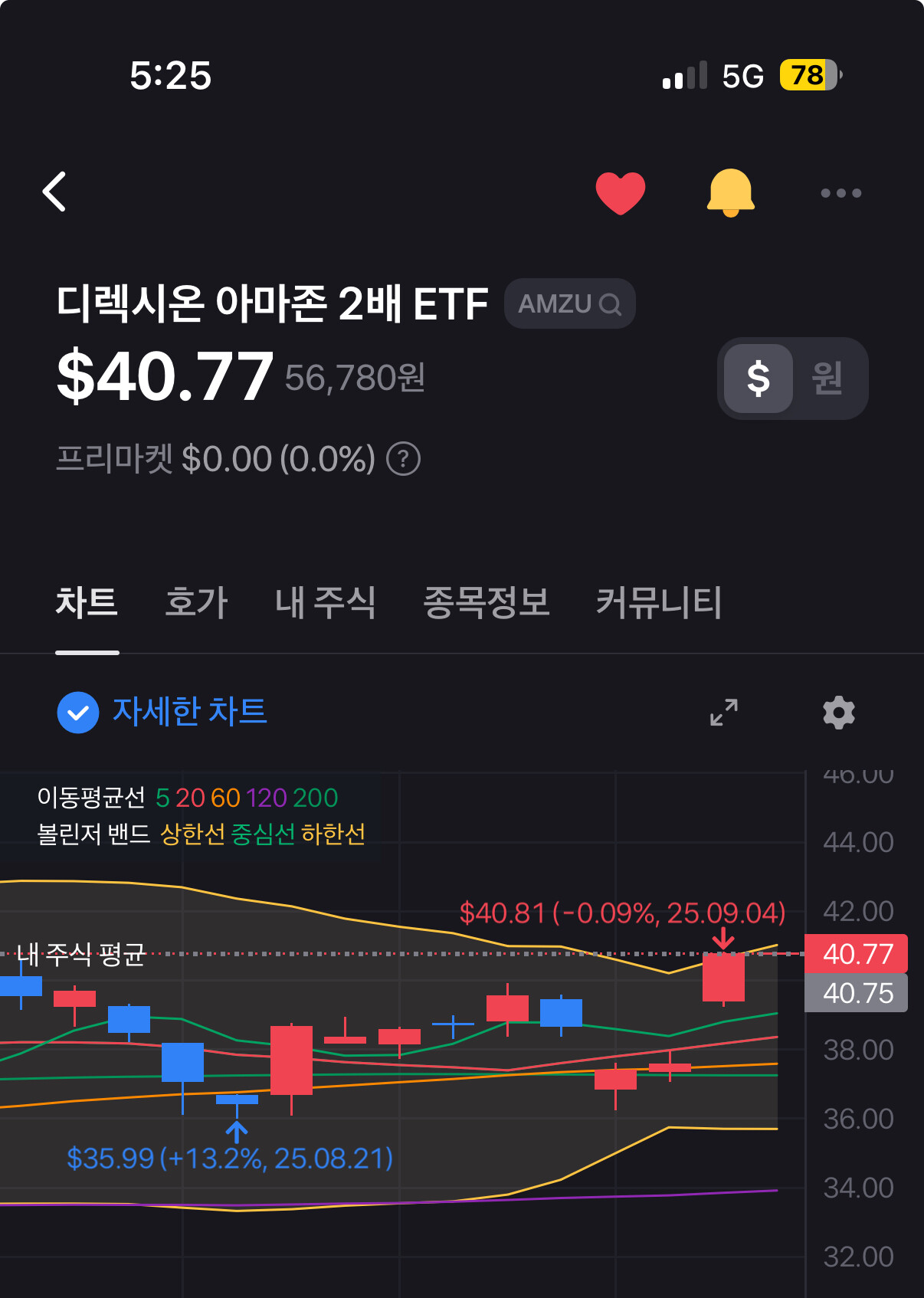
Task: Open the 프리마켓 help question mark
Action: coord(404,459)
